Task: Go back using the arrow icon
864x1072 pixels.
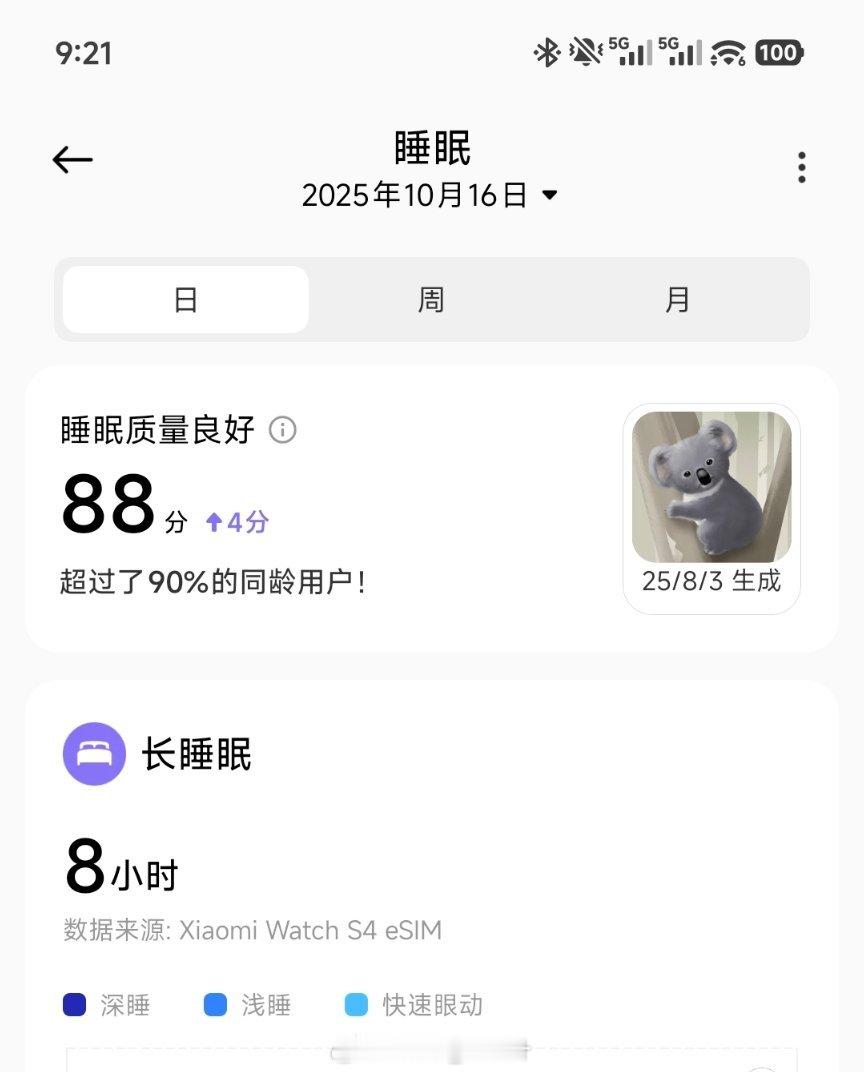Action: [73, 160]
